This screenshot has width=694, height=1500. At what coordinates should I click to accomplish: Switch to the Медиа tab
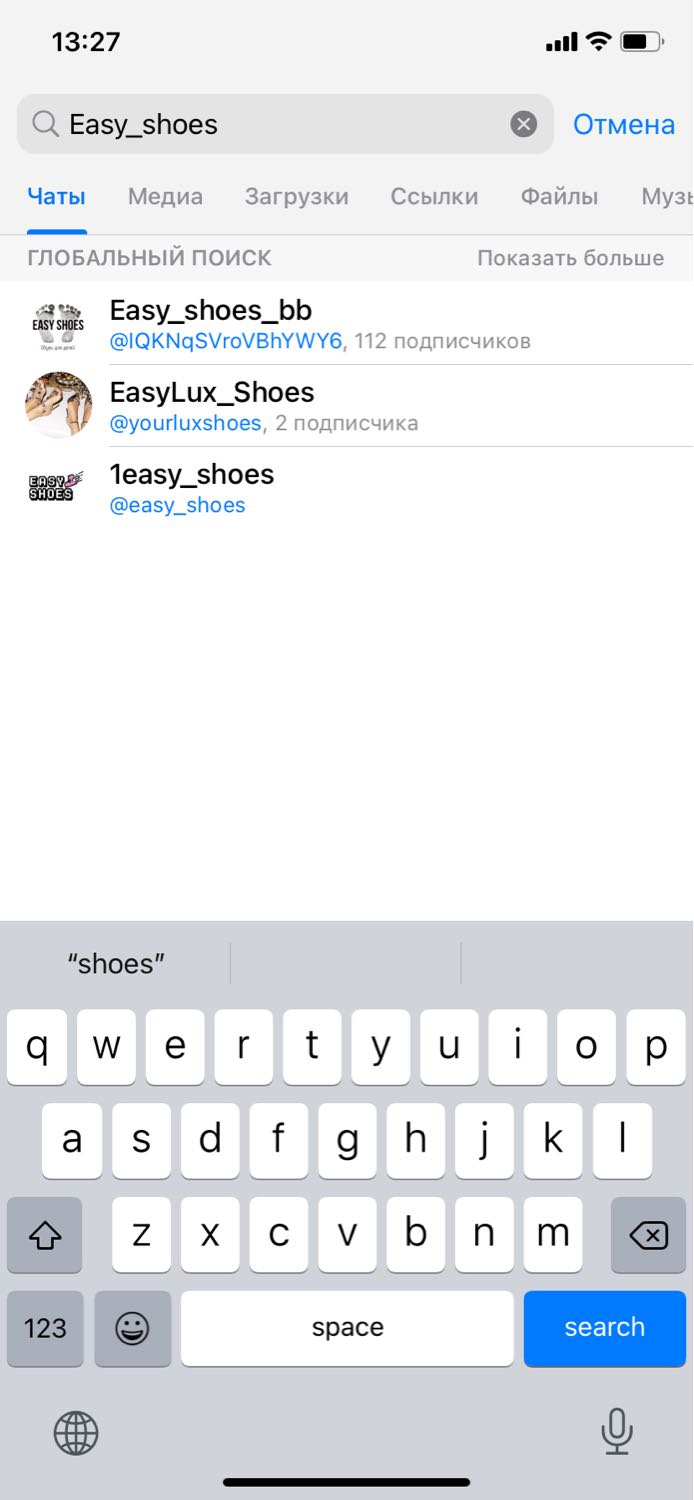[x=165, y=197]
